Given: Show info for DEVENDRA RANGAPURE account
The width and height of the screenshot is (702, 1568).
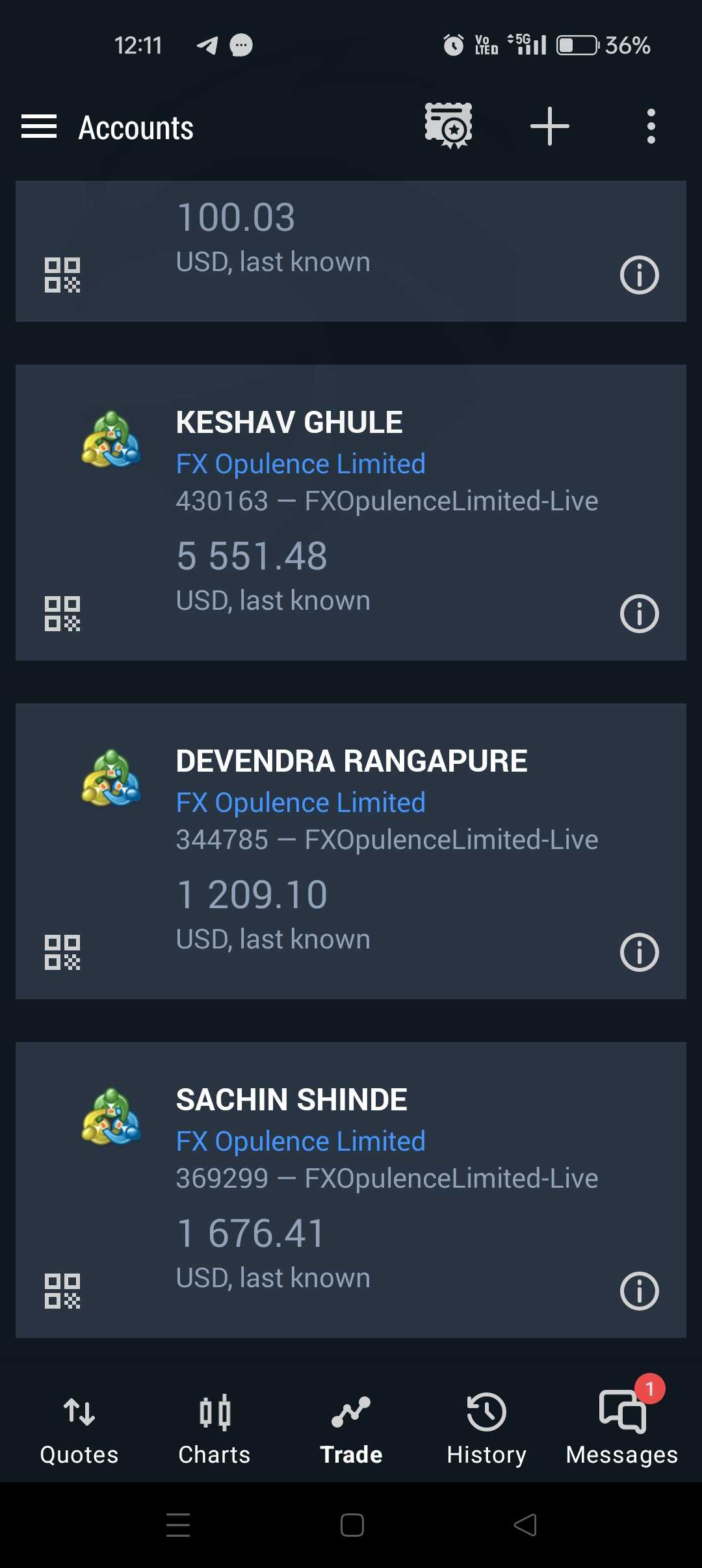Looking at the screenshot, I should click(x=639, y=952).
